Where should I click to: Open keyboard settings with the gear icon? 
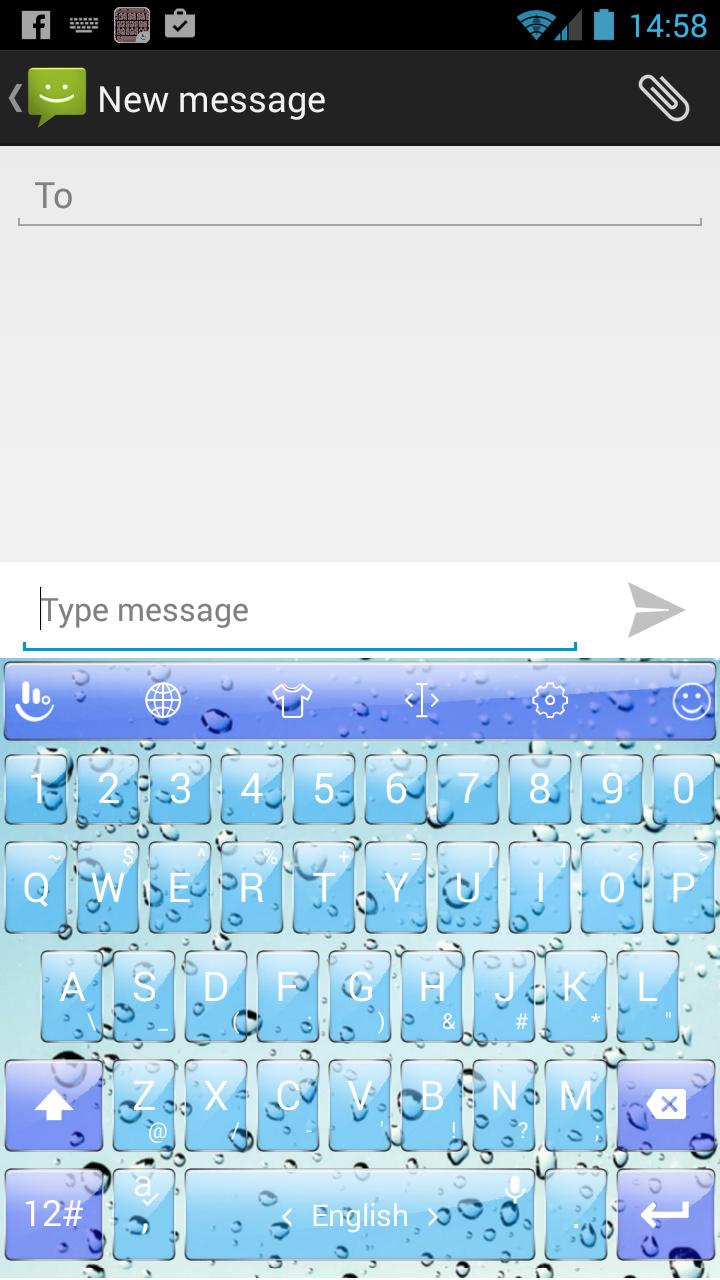pyautogui.click(x=549, y=701)
